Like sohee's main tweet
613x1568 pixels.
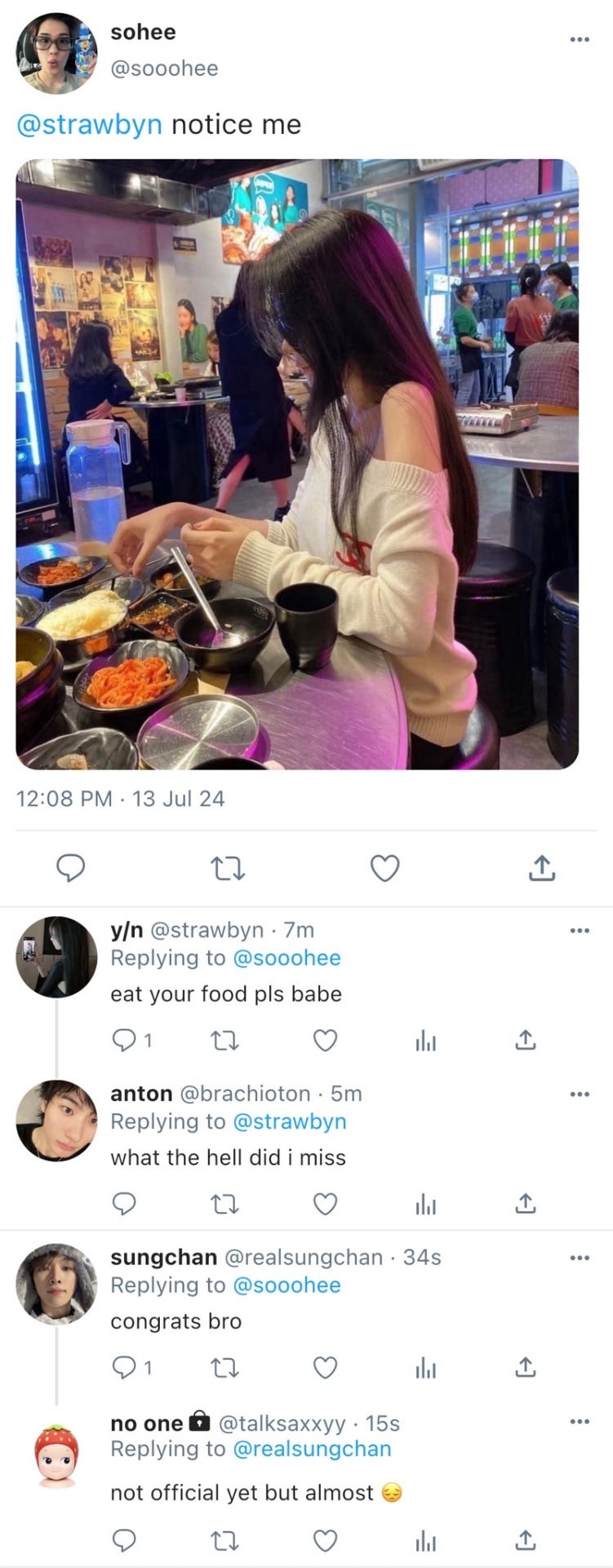pyautogui.click(x=384, y=868)
